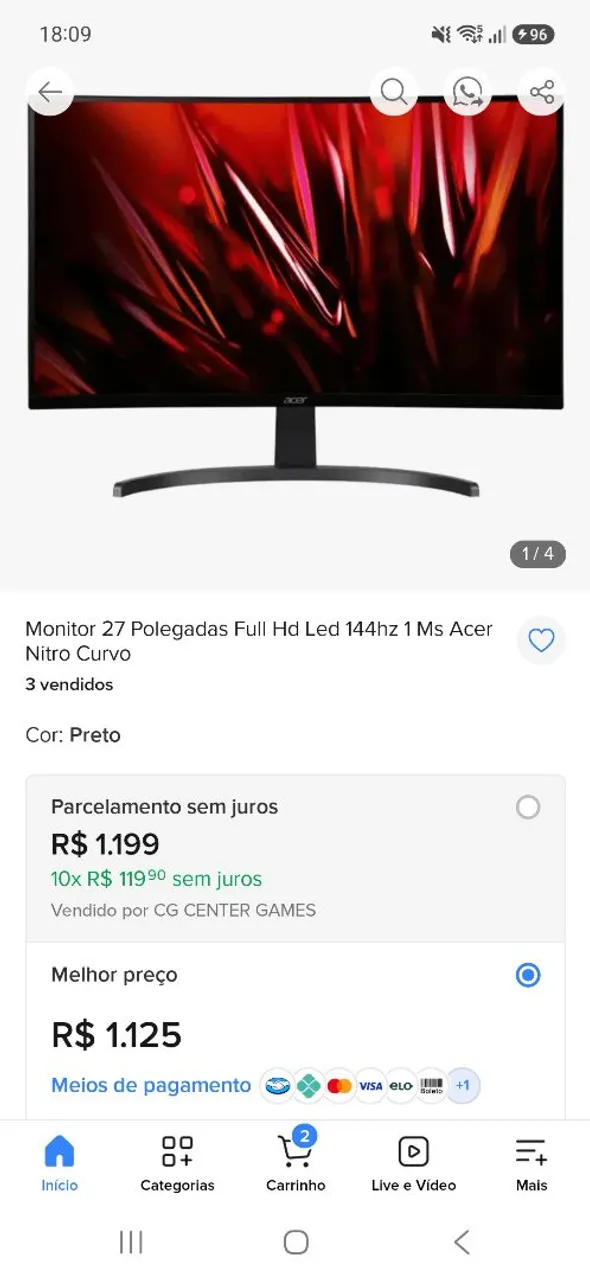The width and height of the screenshot is (590, 1280).
Task: Switch to the Categorias tab
Action: coord(177,1164)
